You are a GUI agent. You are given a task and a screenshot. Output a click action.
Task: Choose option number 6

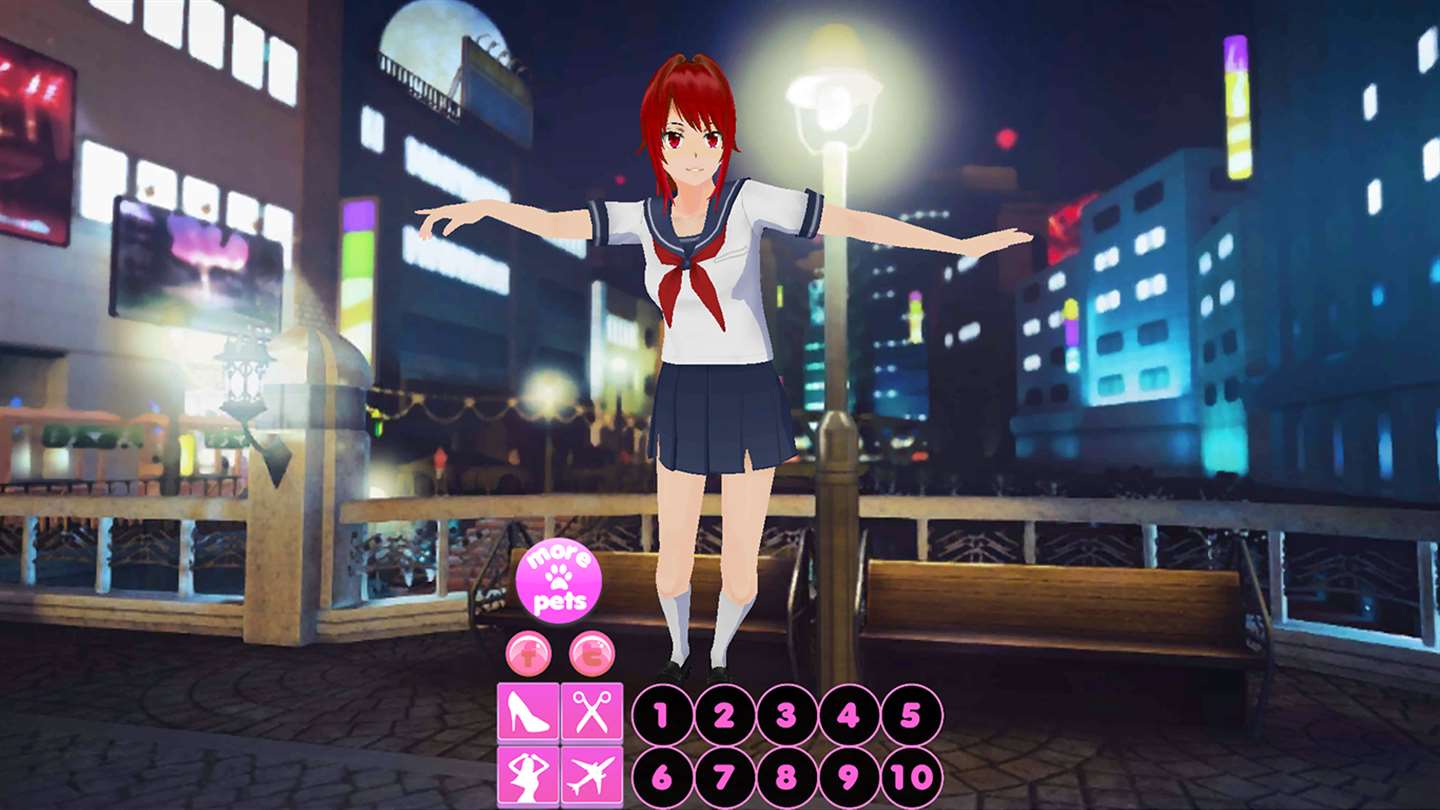662,777
